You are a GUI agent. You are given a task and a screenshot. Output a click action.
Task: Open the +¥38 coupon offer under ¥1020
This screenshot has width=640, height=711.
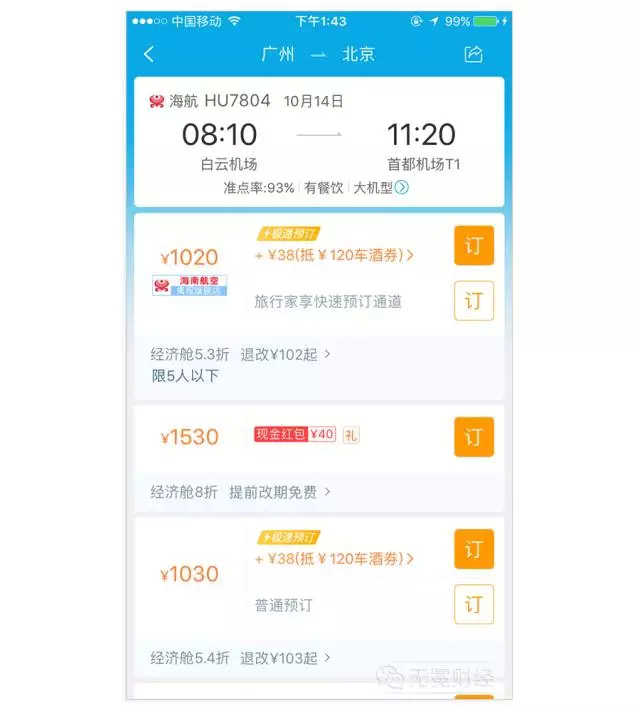[x=335, y=255]
